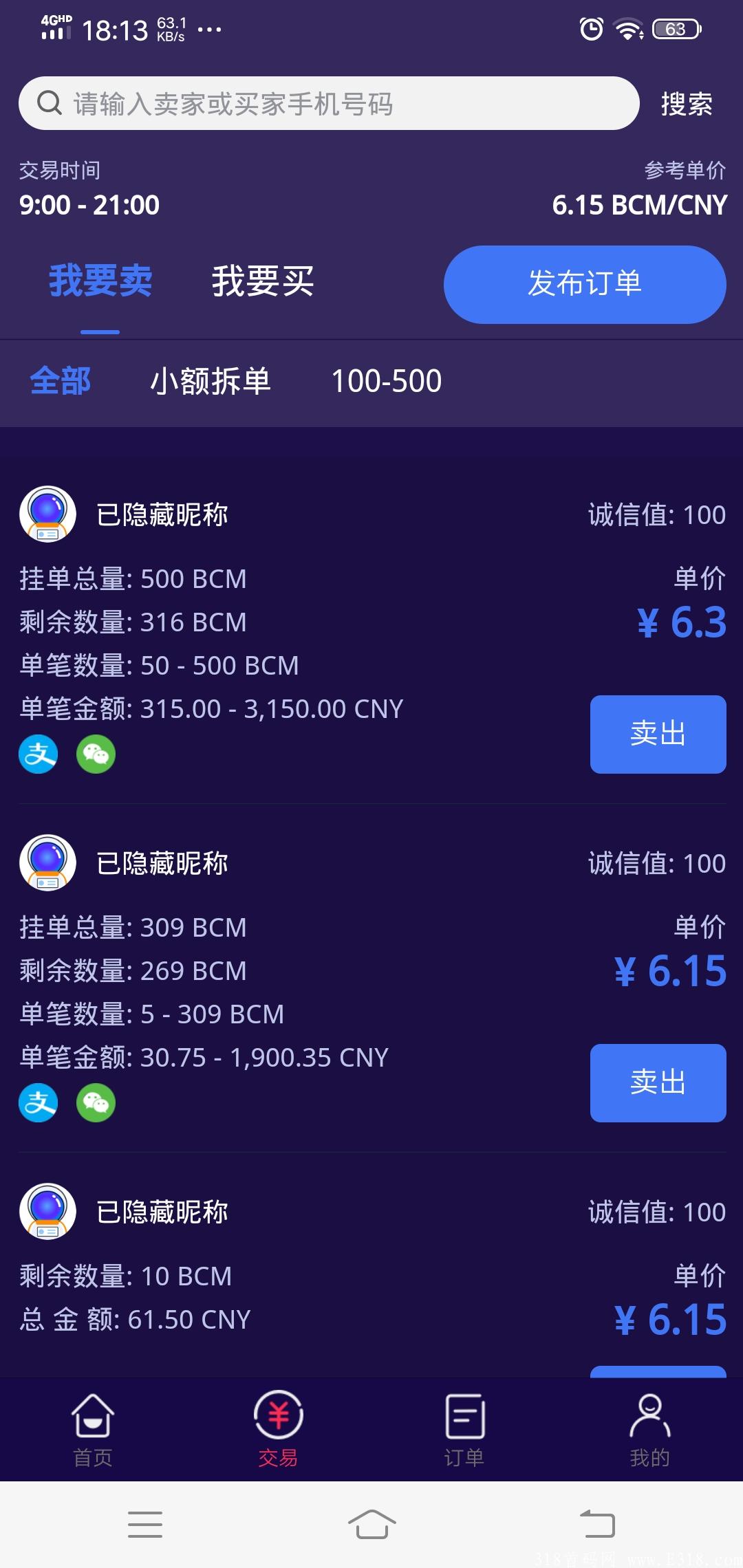Tap the system back button

coord(597,1524)
